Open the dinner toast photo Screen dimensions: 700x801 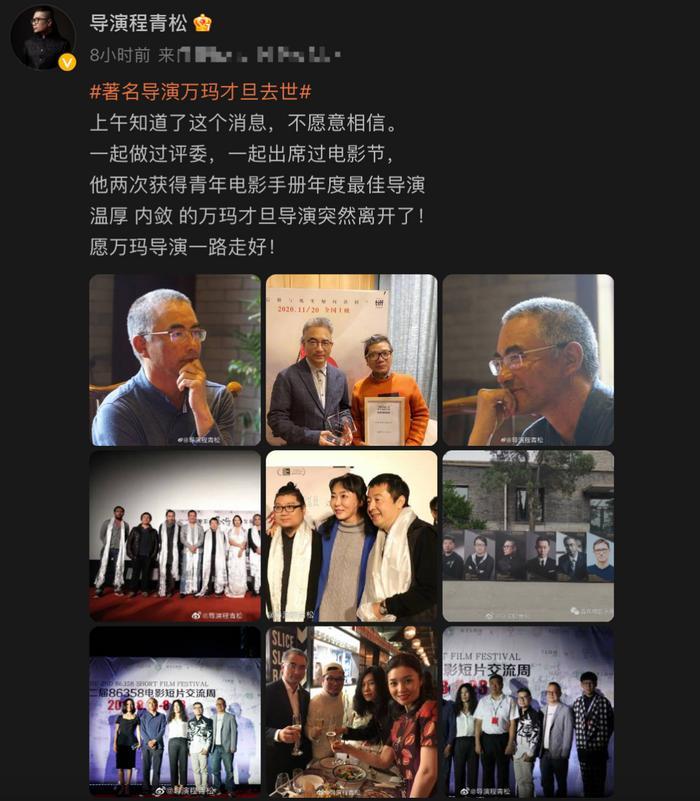point(351,711)
